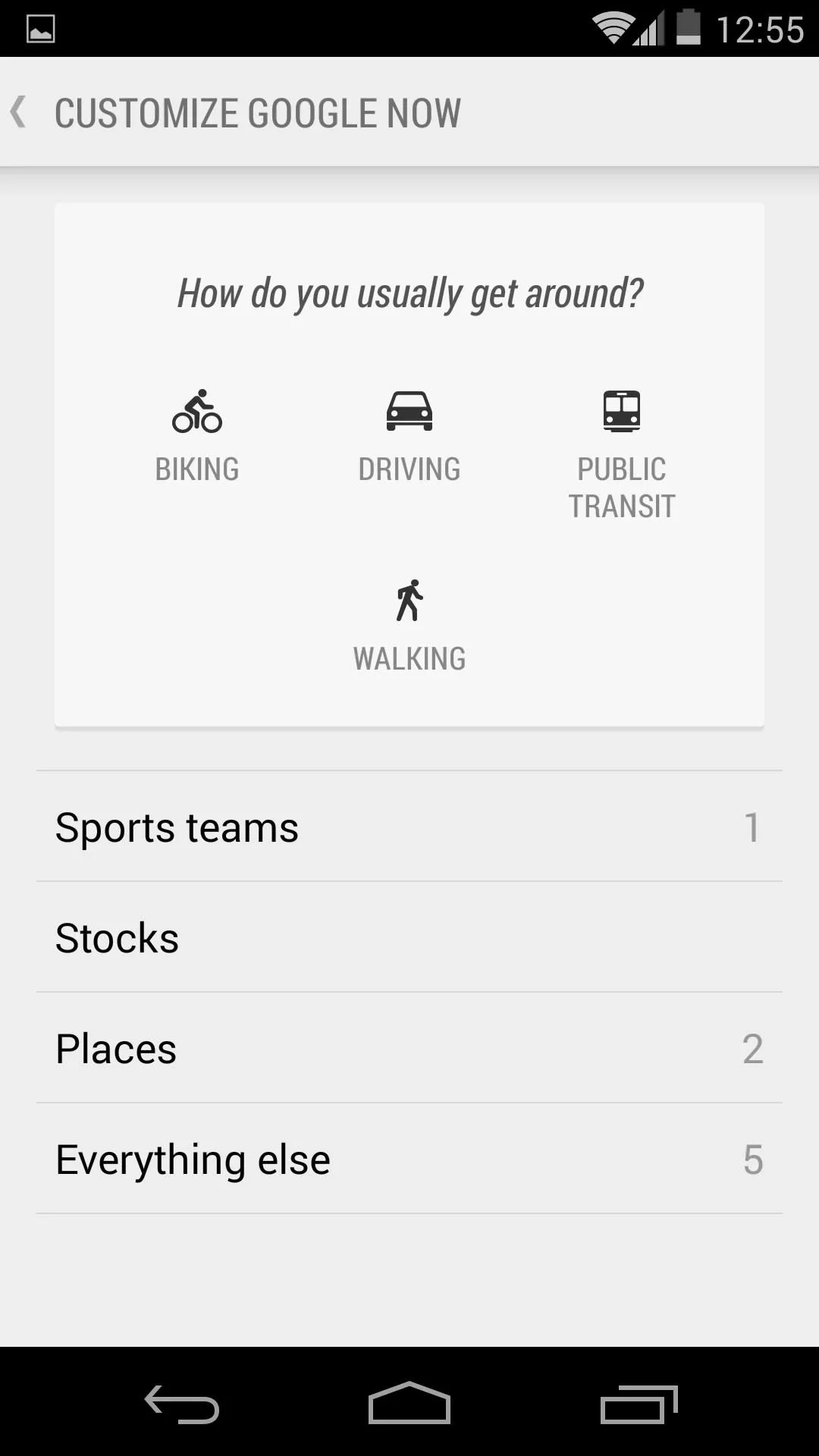Viewport: 819px width, 1456px height.
Task: Choose Driving as usual transport
Action: pyautogui.click(x=409, y=437)
